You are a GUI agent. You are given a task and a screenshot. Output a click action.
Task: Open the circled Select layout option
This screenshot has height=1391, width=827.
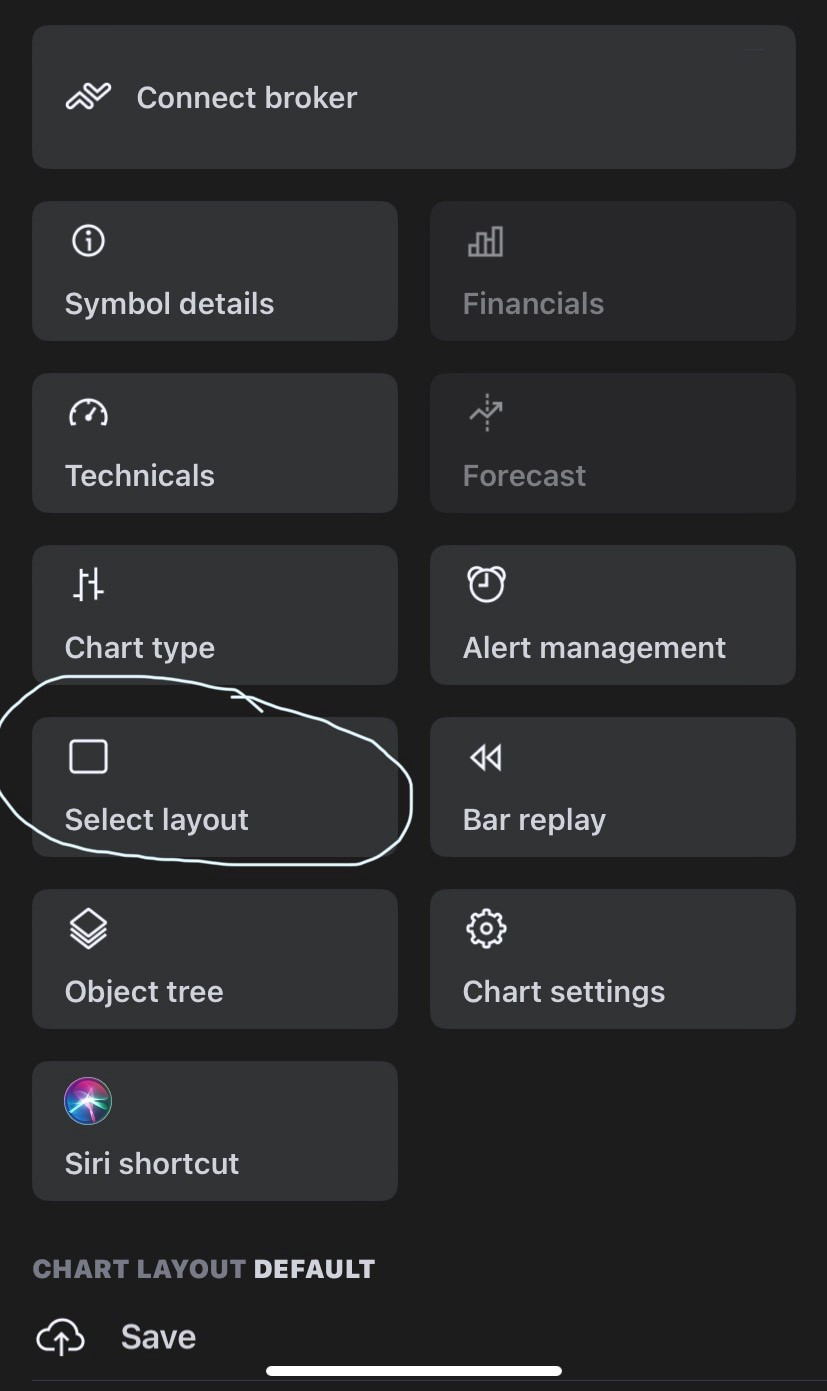click(x=215, y=787)
